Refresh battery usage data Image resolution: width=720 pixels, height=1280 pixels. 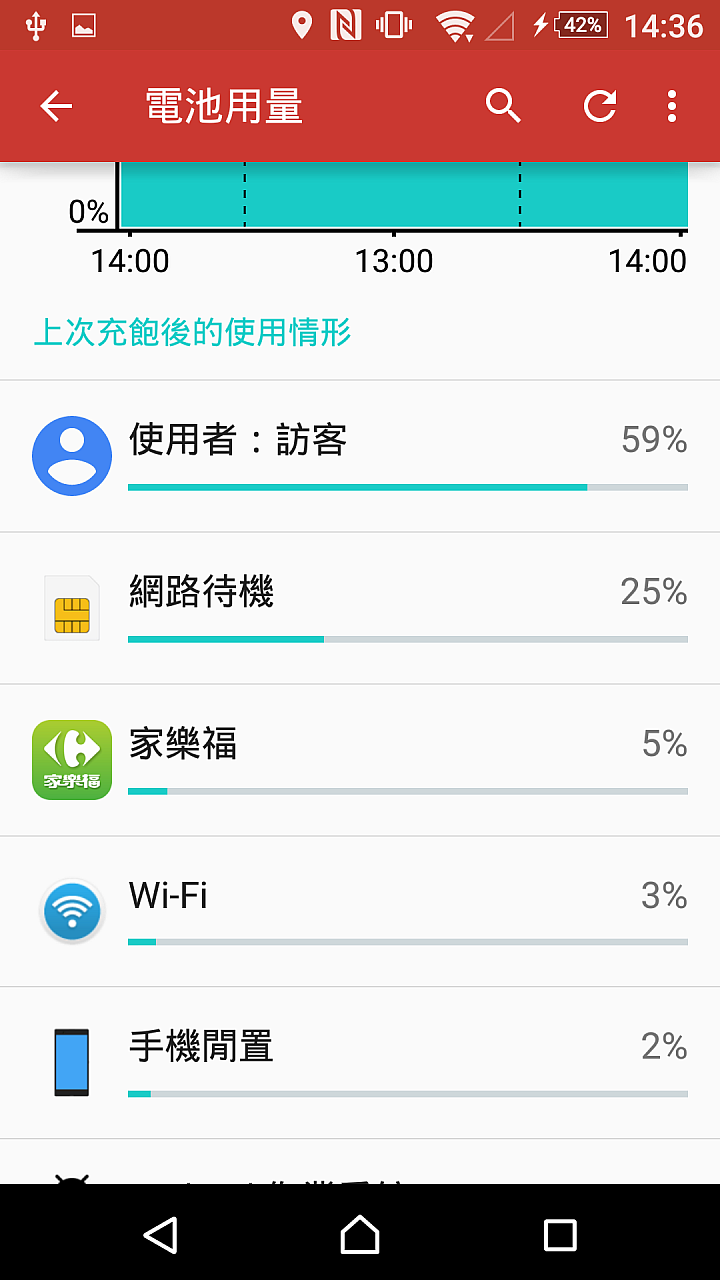pos(599,105)
